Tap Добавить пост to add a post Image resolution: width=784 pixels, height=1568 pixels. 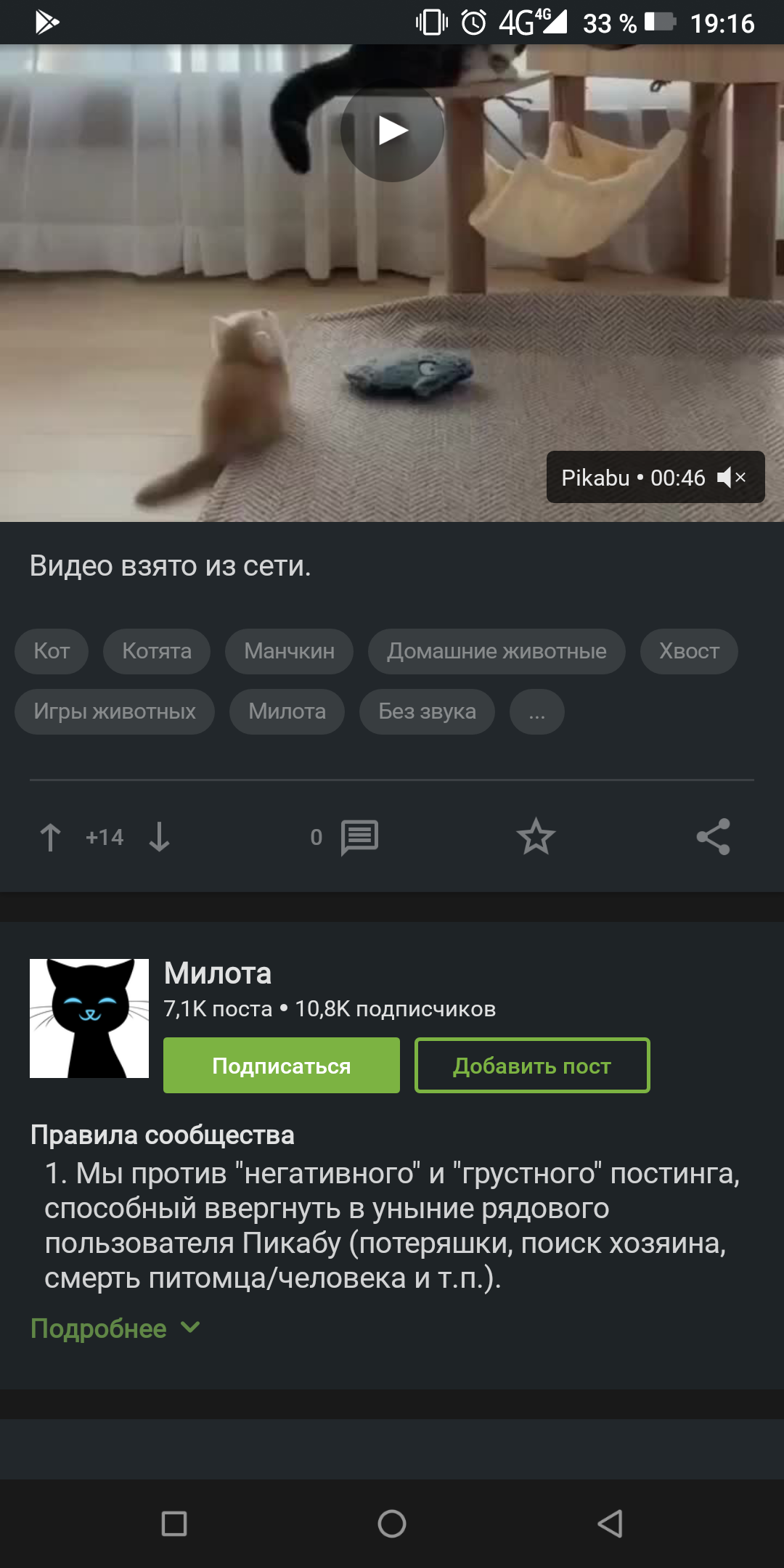pos(532,1066)
